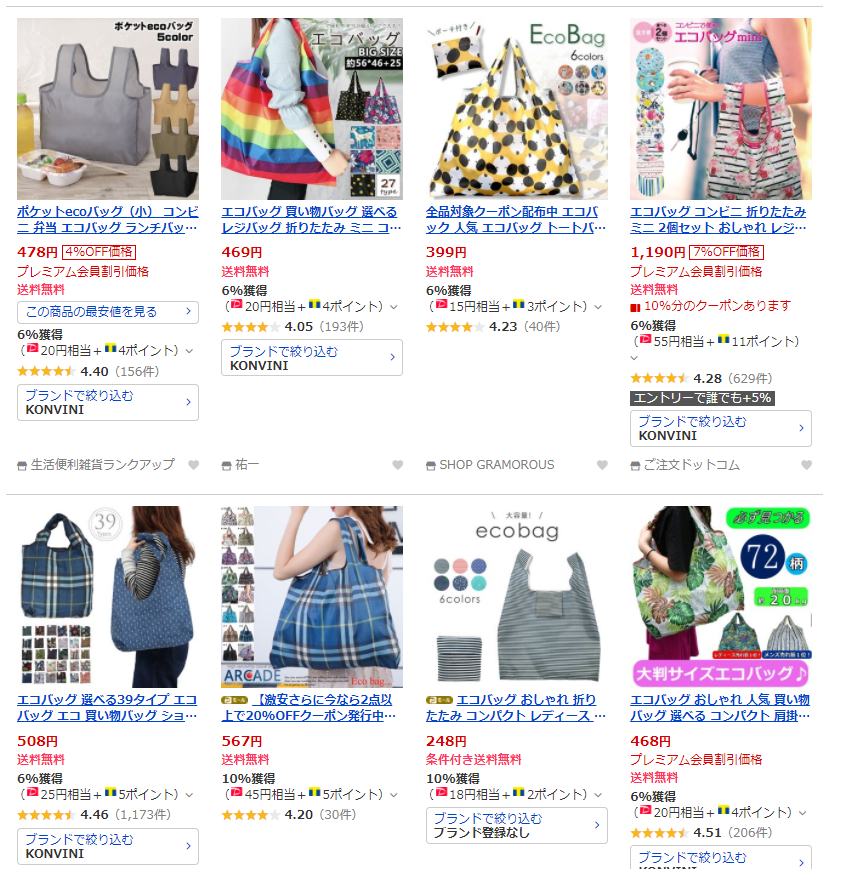Expand points details for 508円 item

point(189,795)
